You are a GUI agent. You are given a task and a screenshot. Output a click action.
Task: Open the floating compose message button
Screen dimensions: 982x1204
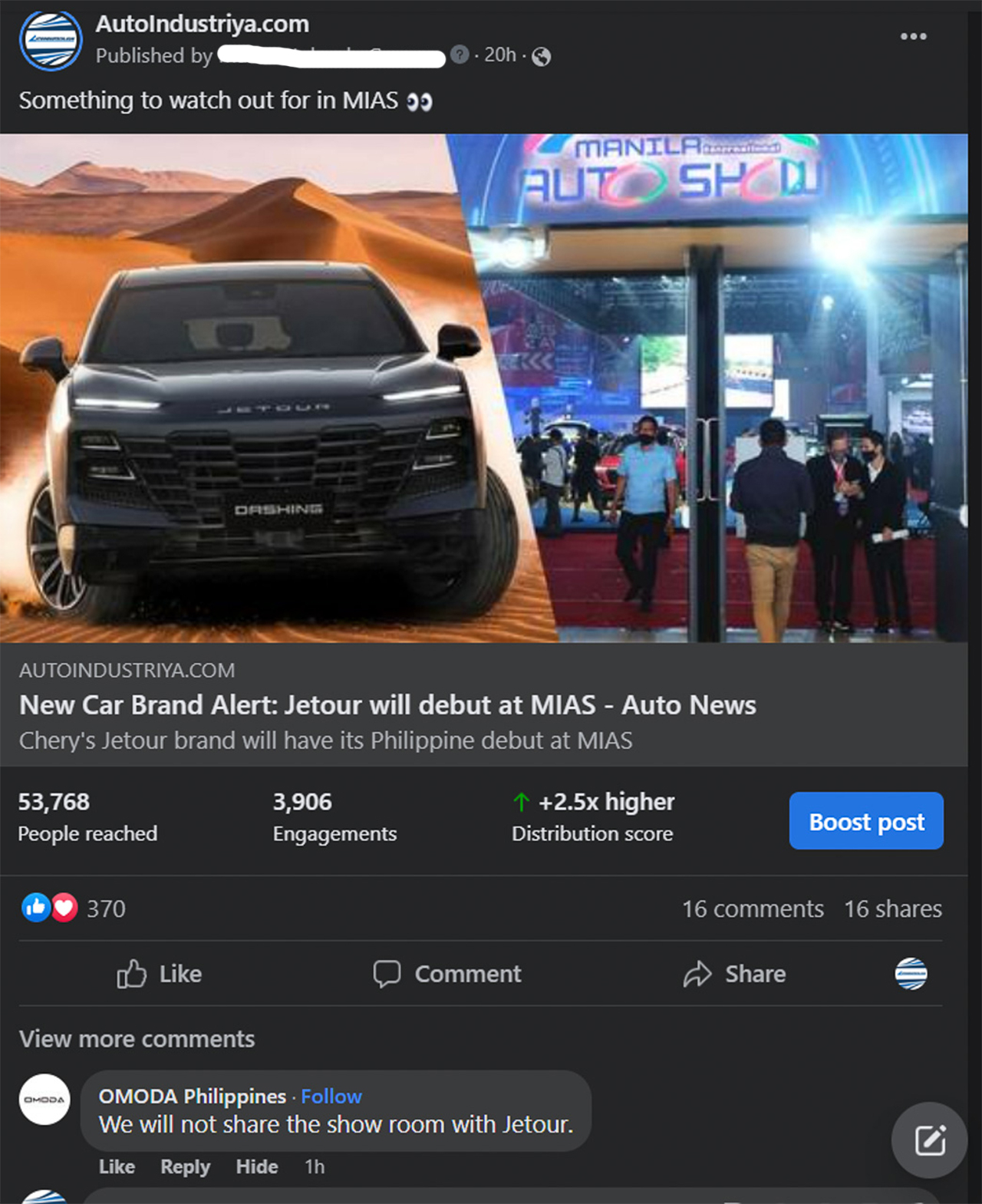pos(929,1140)
